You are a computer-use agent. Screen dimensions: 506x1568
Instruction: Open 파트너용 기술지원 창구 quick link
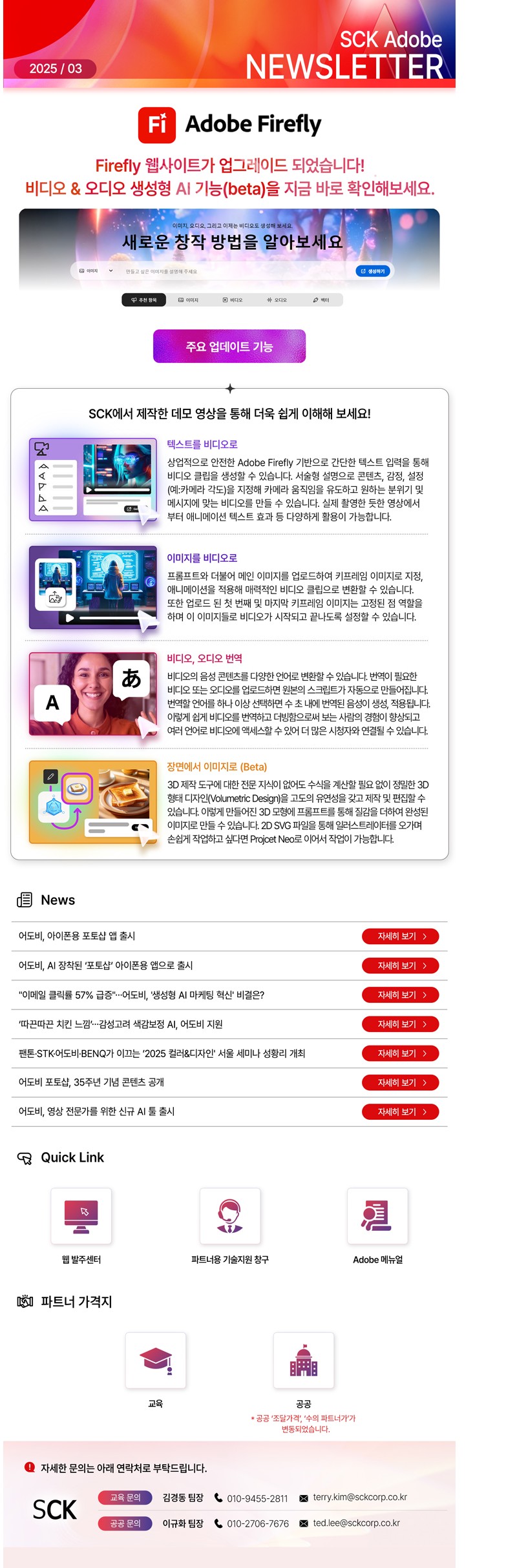coord(230,1216)
